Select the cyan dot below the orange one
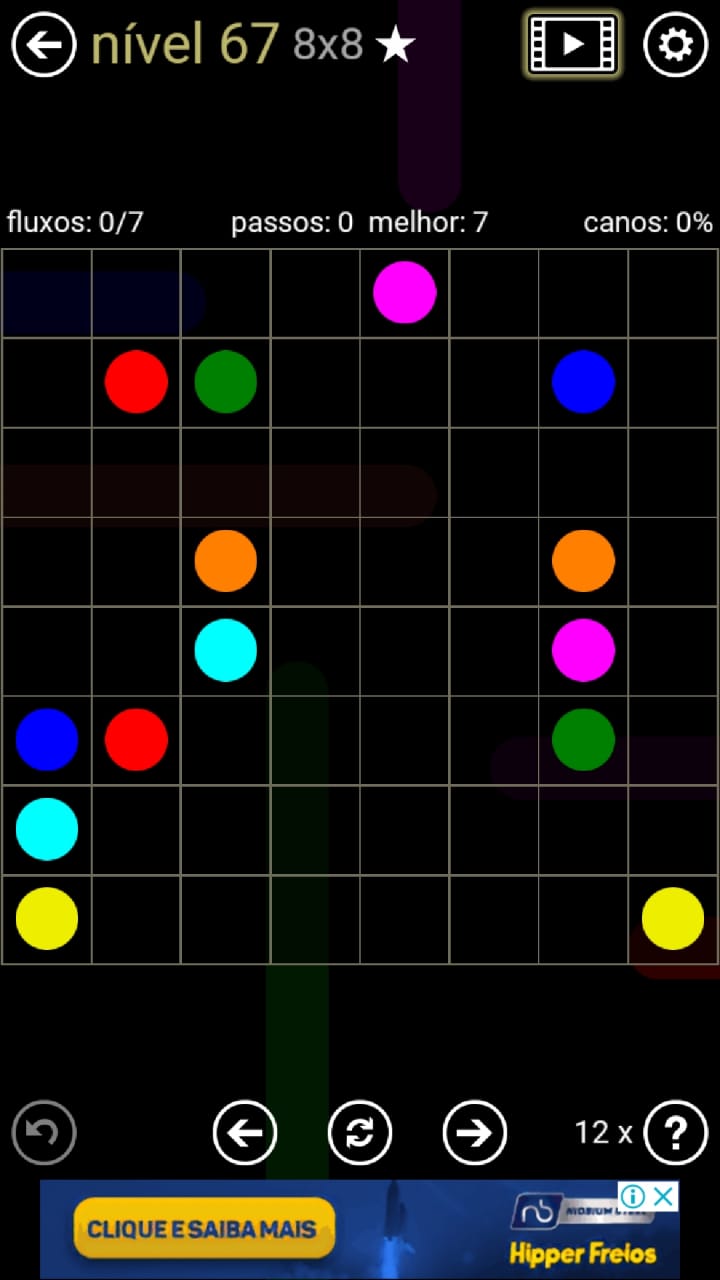This screenshot has height=1280, width=720. [x=226, y=650]
